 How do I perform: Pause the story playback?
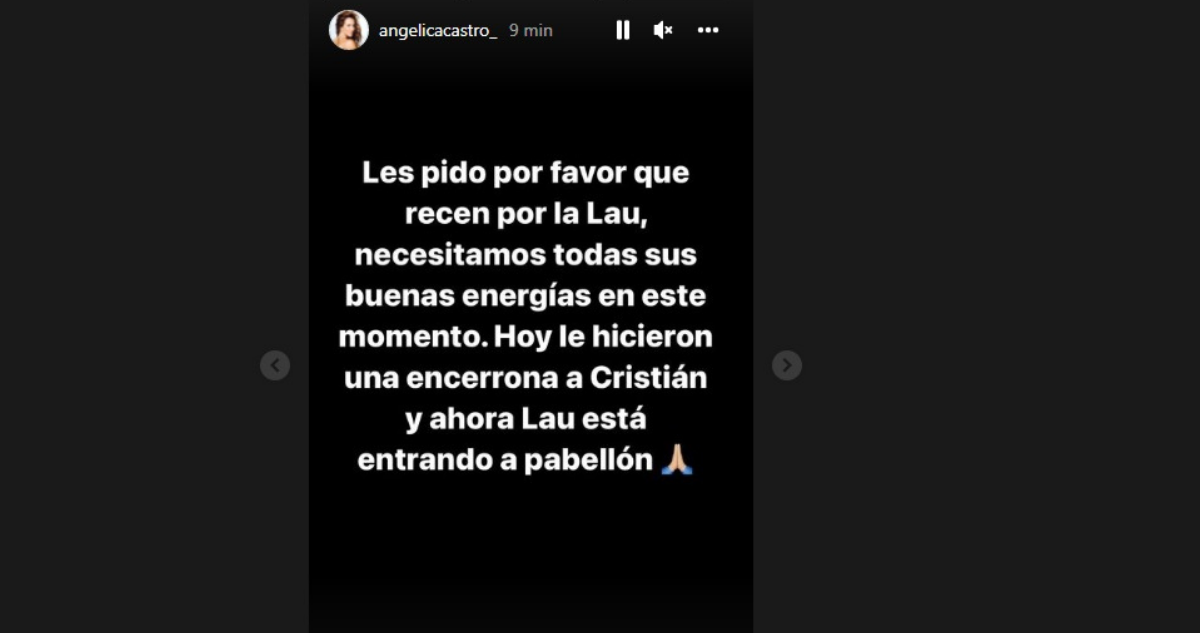[x=623, y=30]
